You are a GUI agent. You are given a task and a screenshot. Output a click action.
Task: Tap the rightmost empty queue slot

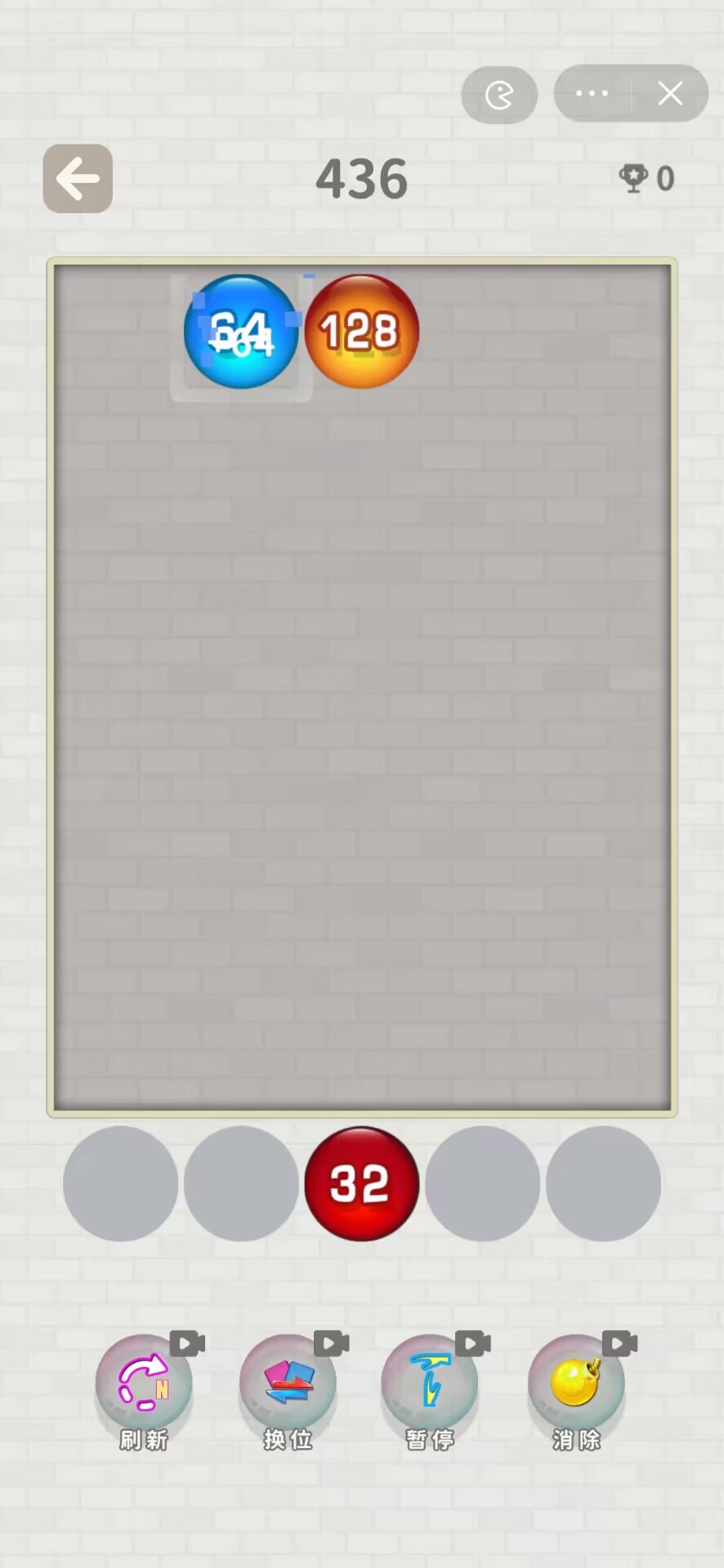[603, 1184]
